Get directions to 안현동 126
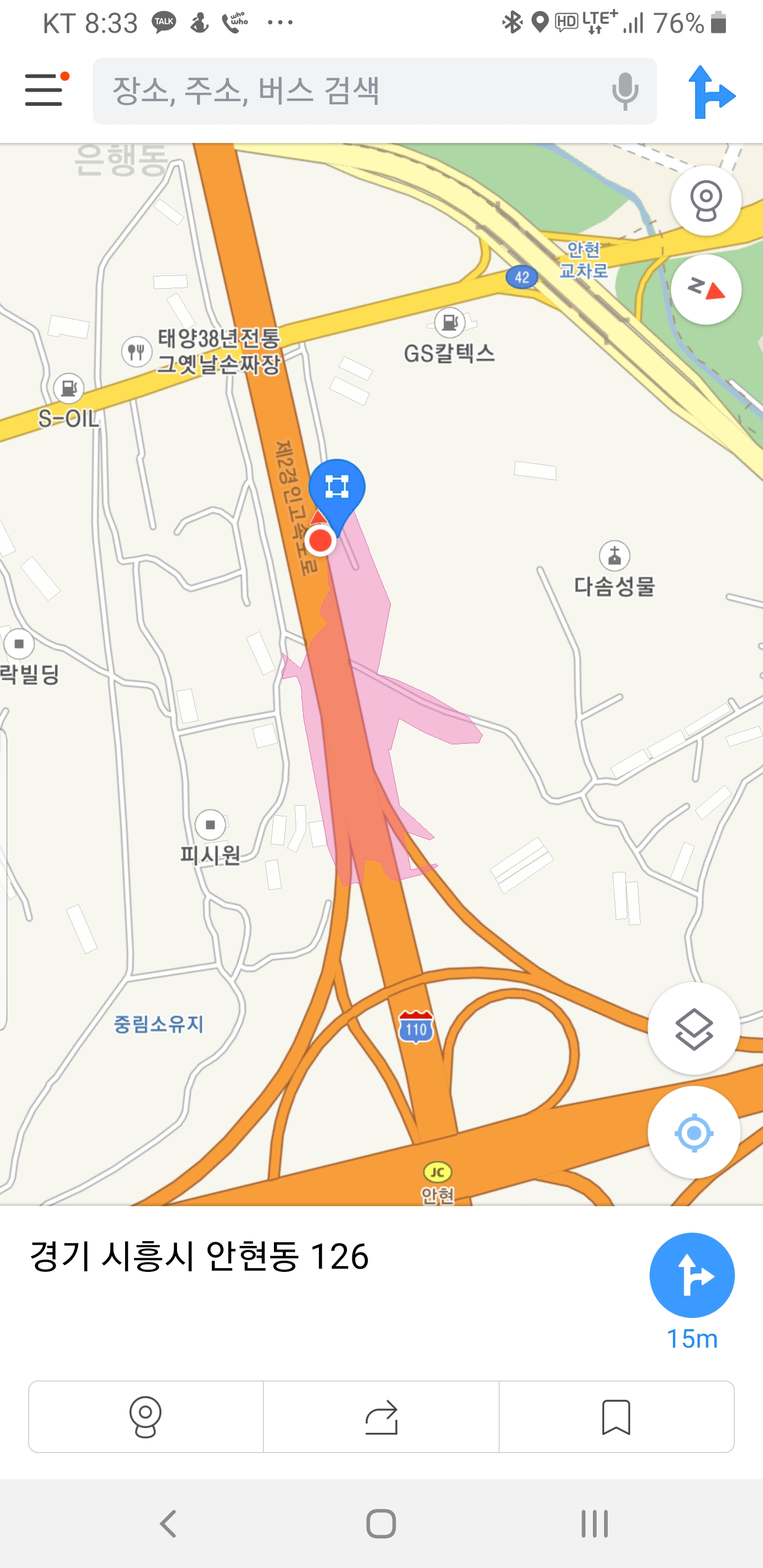 [692, 1276]
